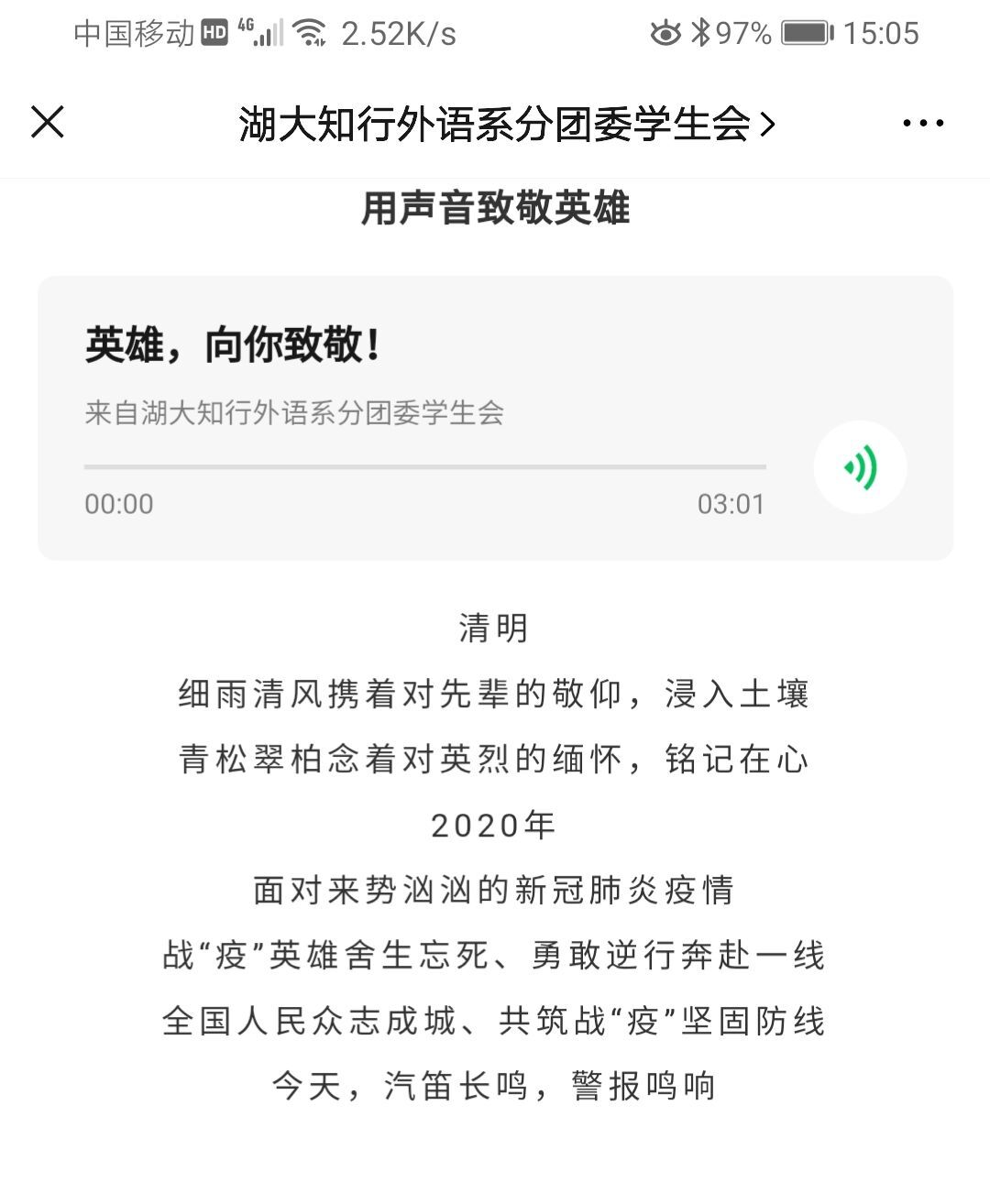
Task: Tap the audio progress bar
Action: (x=424, y=467)
